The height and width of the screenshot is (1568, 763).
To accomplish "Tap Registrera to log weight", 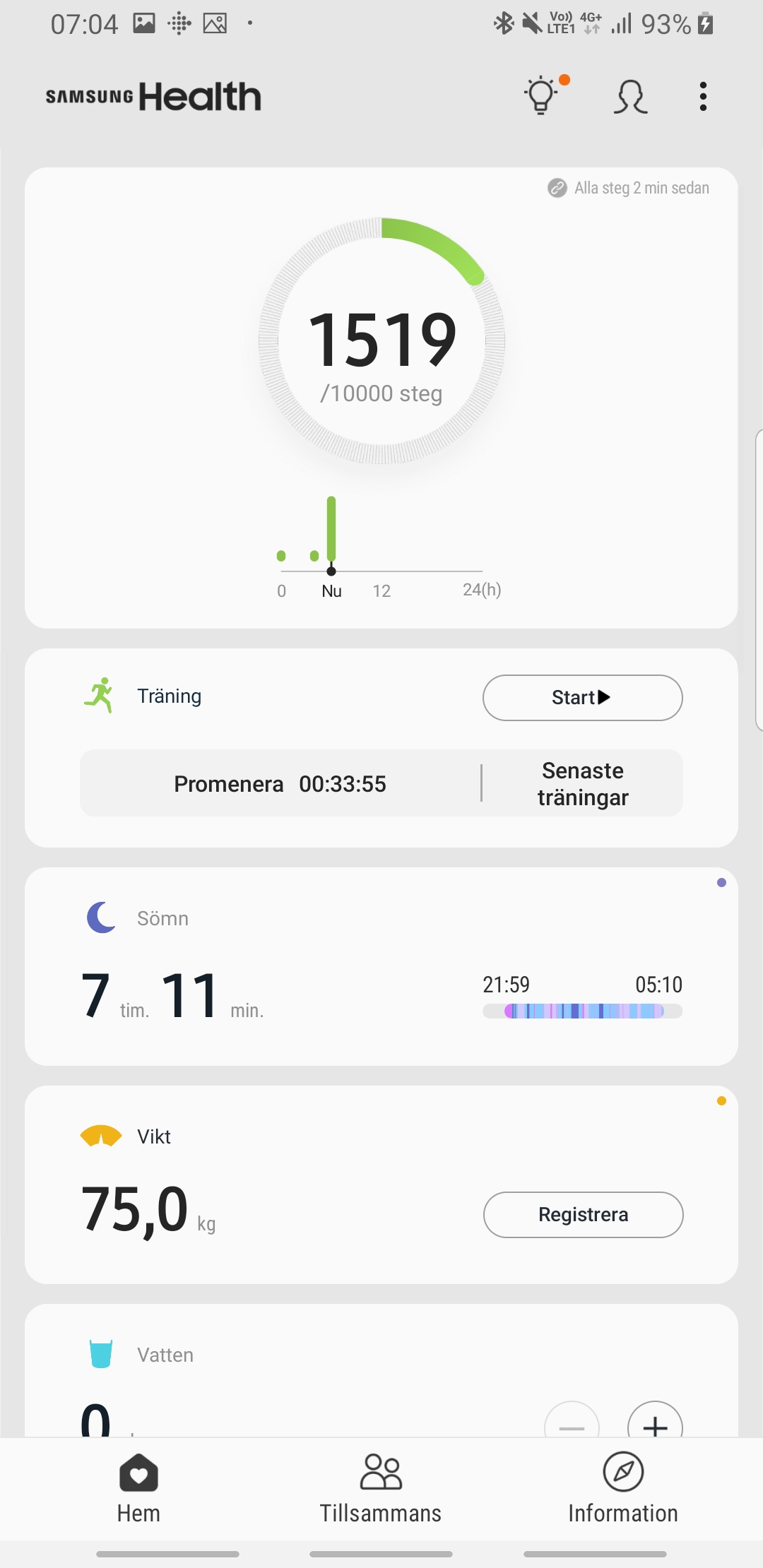I will click(583, 1215).
